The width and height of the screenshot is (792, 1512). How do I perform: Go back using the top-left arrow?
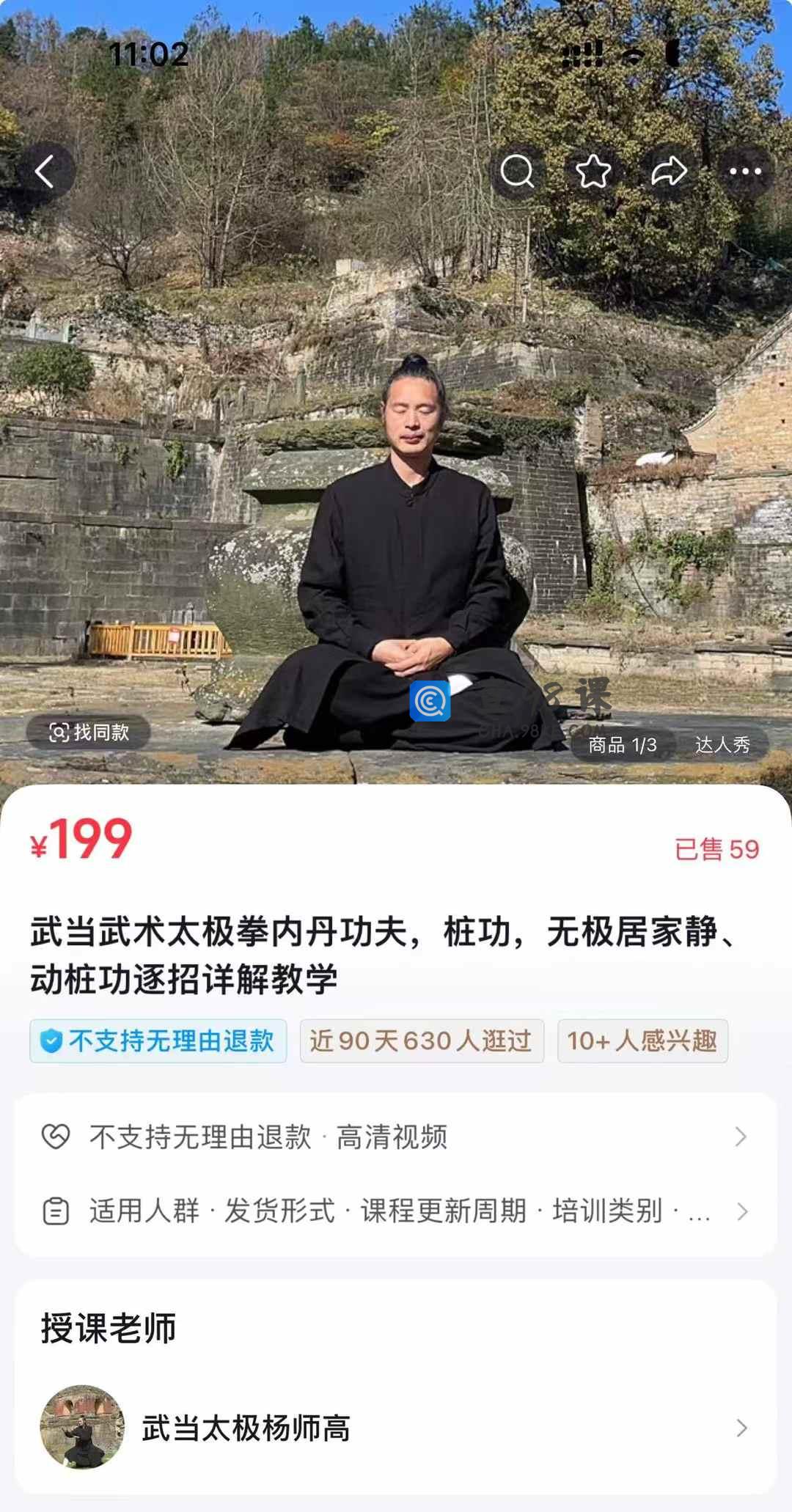pos(45,172)
